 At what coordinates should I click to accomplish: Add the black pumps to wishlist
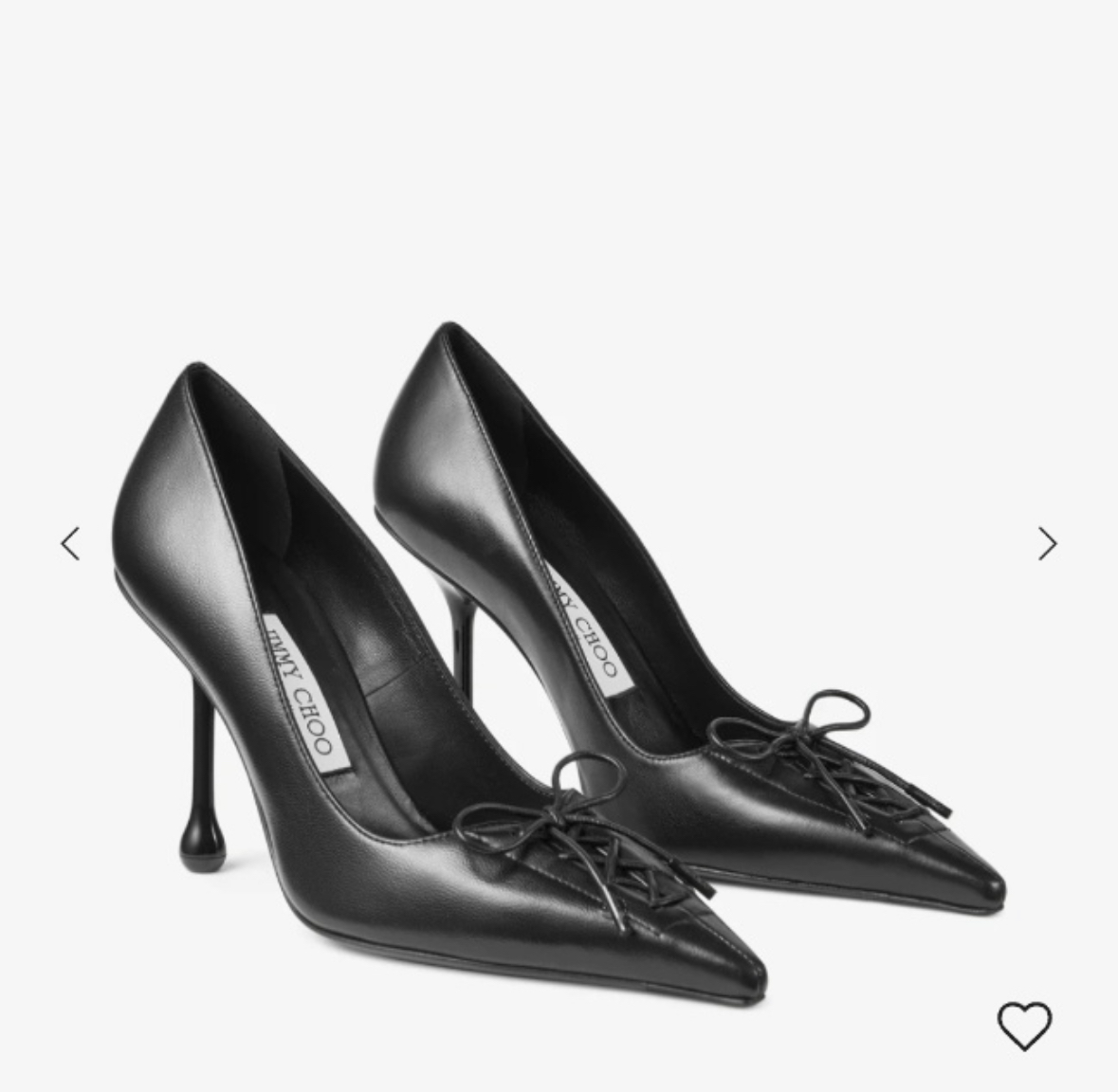click(x=1024, y=1026)
